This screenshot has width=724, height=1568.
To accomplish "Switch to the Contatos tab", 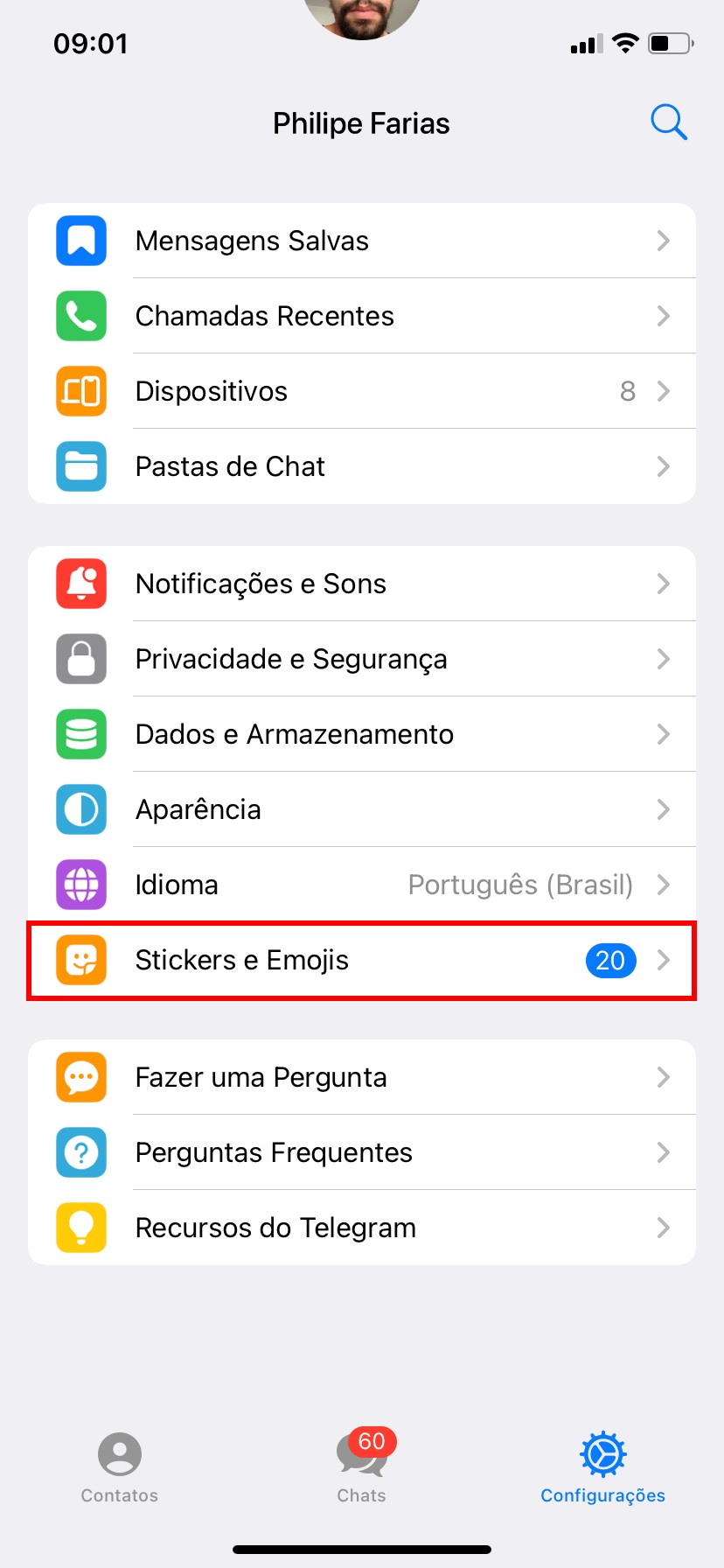I will click(x=120, y=1467).
